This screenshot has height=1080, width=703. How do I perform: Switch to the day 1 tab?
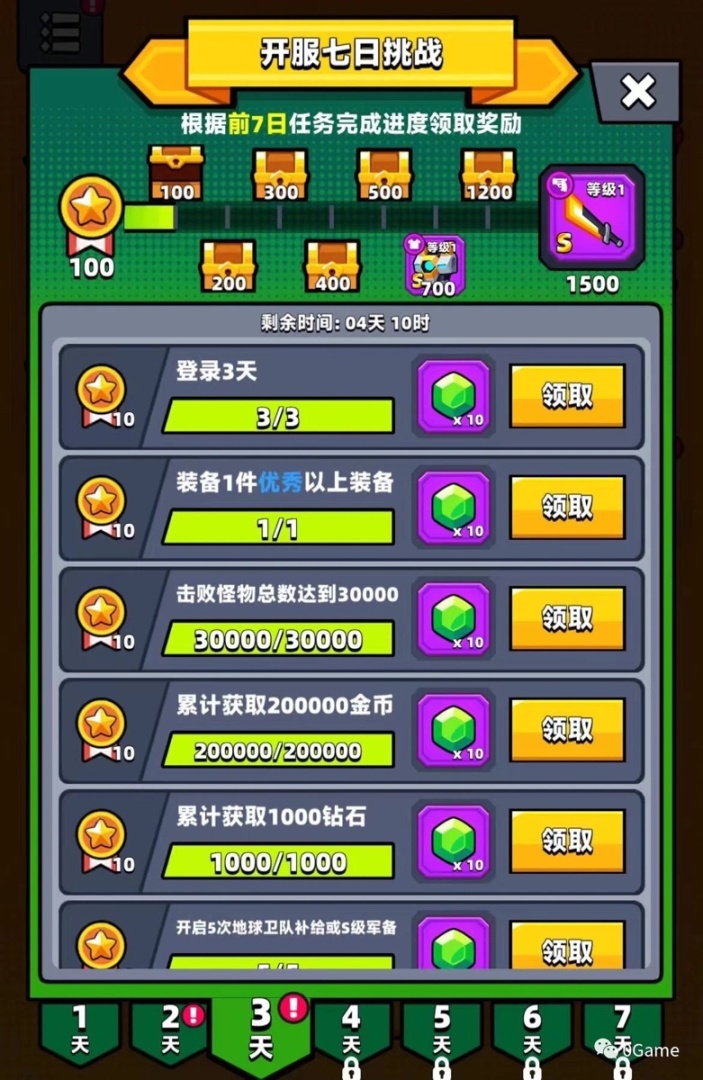[80, 1028]
